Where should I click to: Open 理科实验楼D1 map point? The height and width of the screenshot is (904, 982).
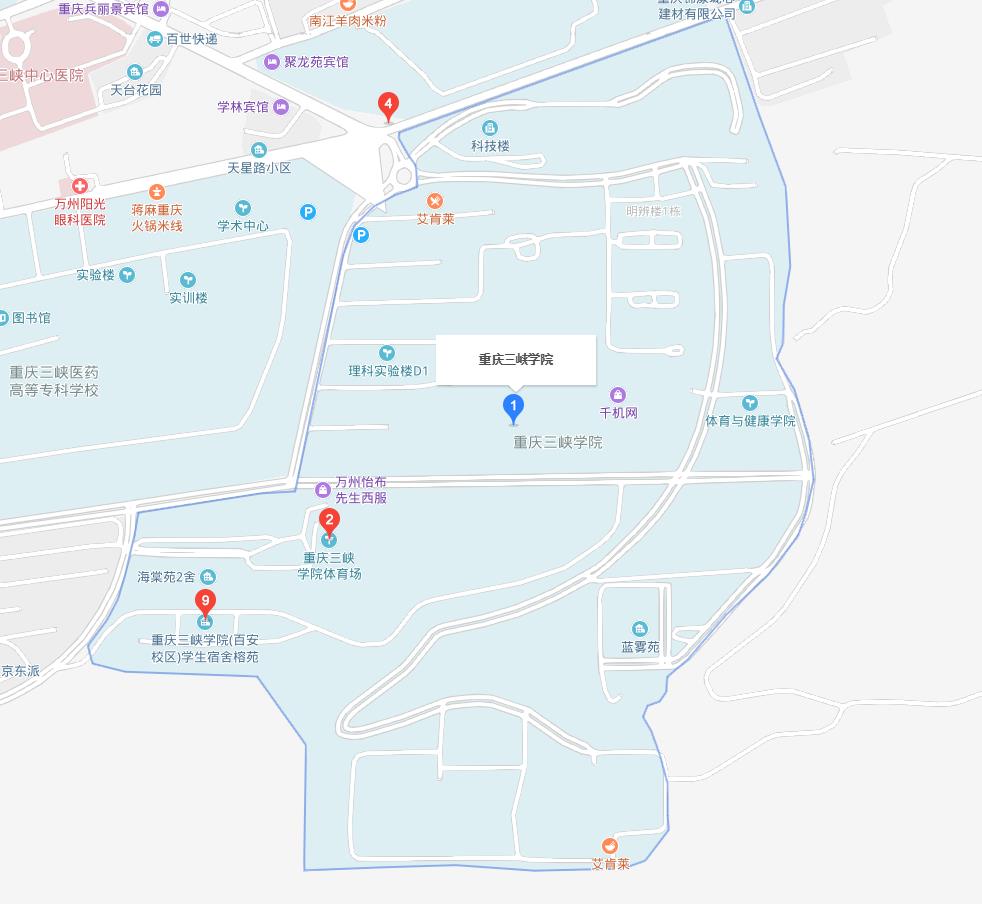coord(387,353)
